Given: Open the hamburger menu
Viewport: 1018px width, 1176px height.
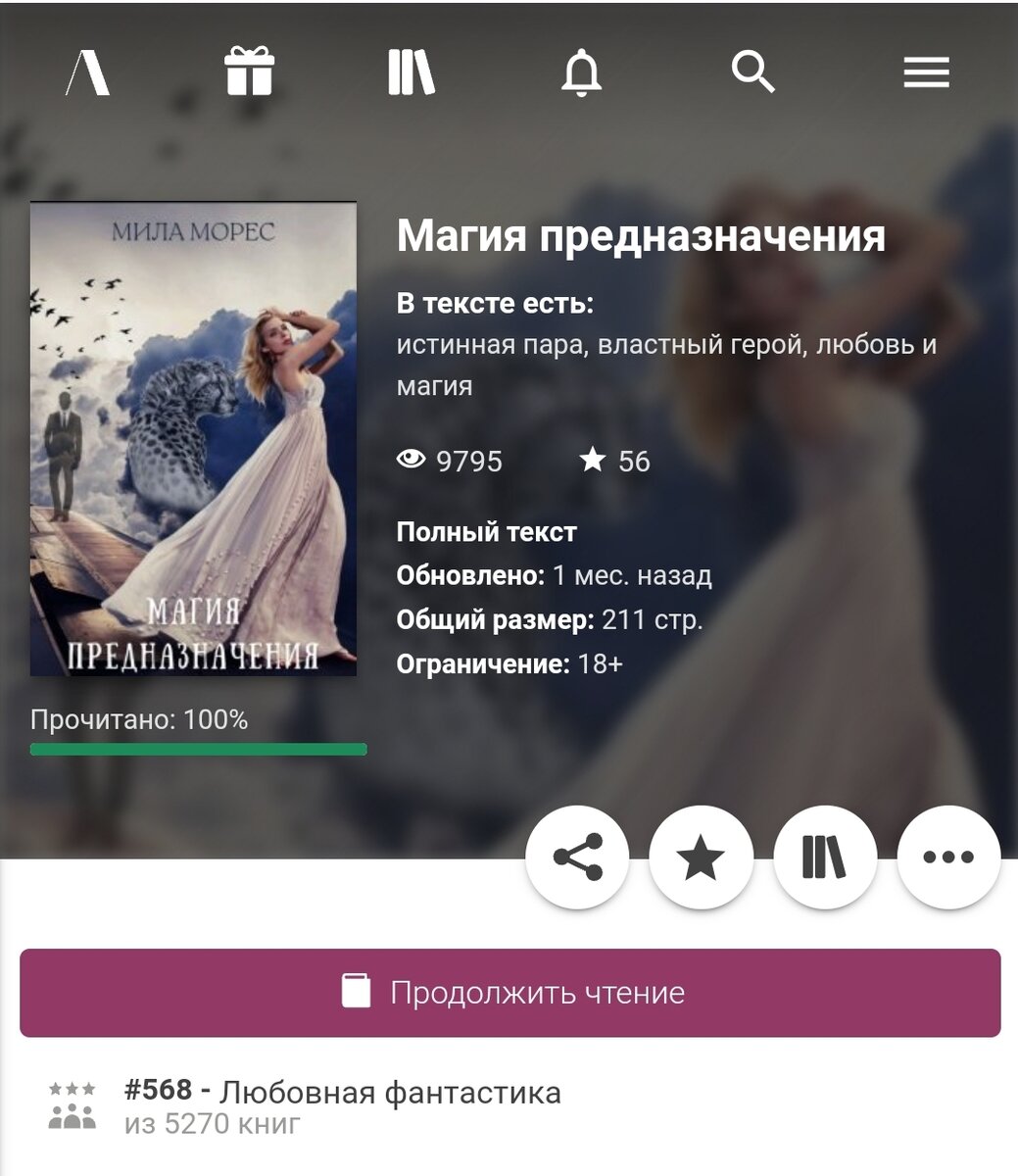Looking at the screenshot, I should (926, 73).
